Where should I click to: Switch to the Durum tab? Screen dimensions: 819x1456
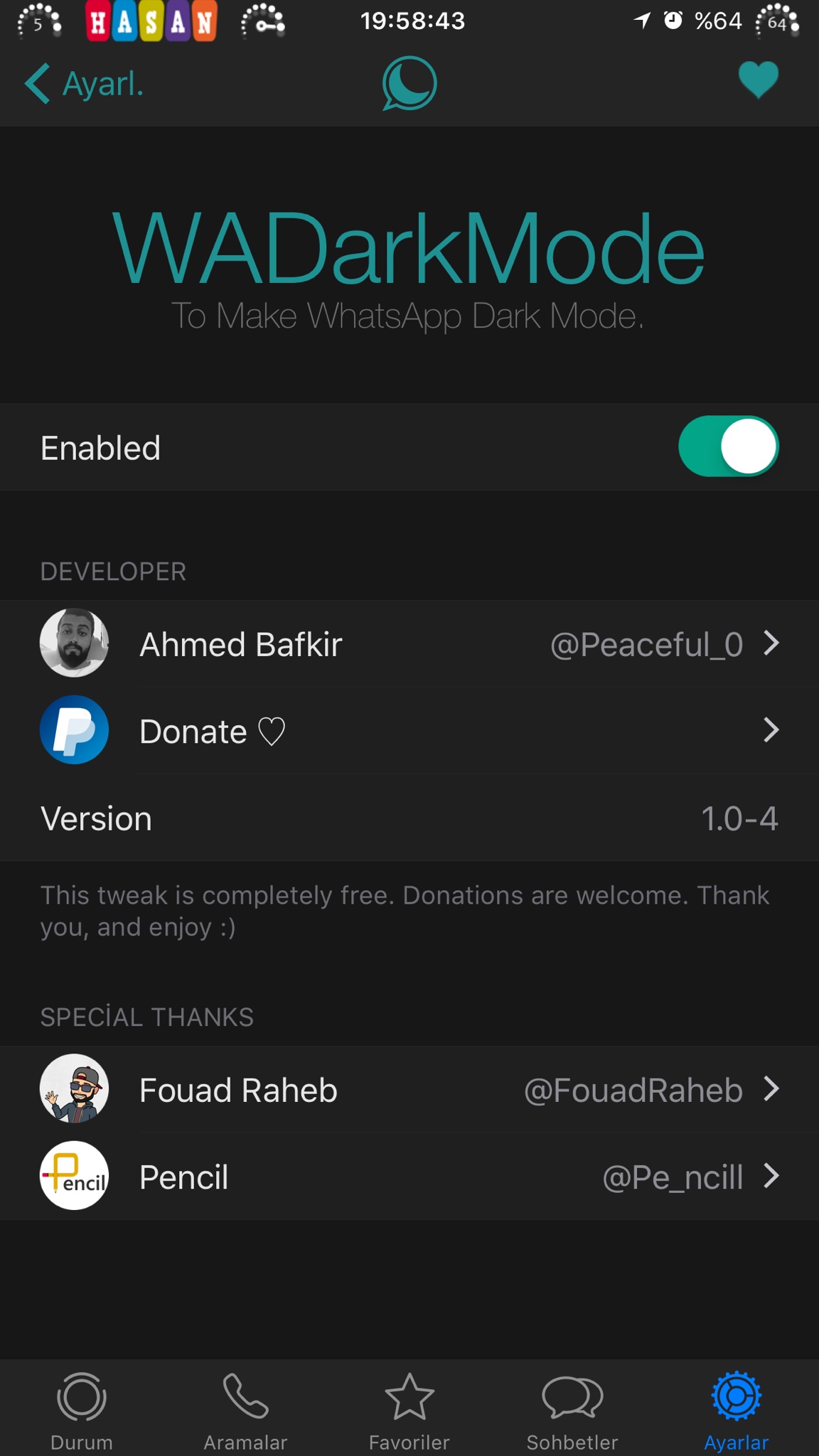[82, 1410]
